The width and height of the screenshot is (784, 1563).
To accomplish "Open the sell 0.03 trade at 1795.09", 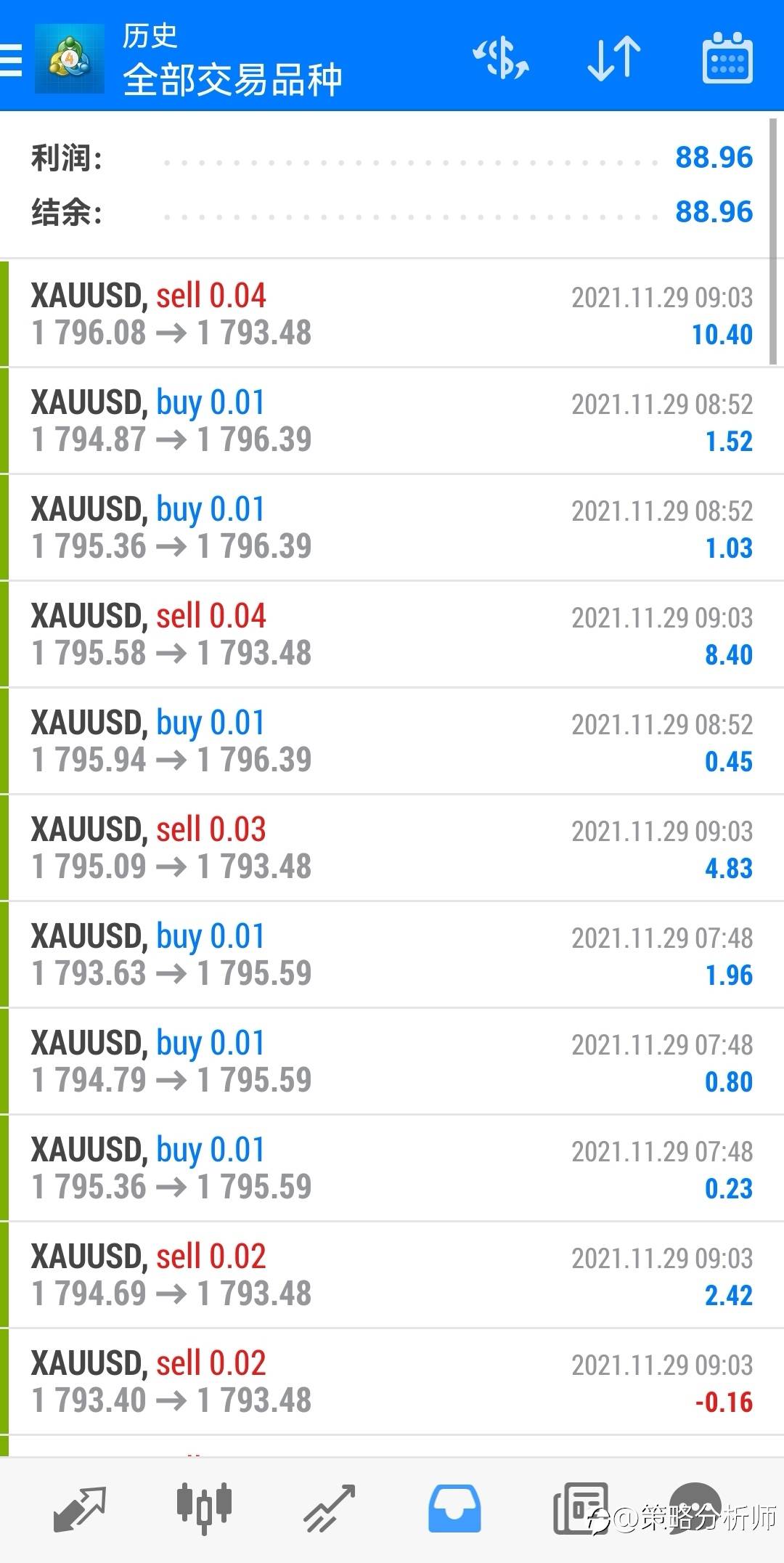I will pyautogui.click(x=392, y=848).
